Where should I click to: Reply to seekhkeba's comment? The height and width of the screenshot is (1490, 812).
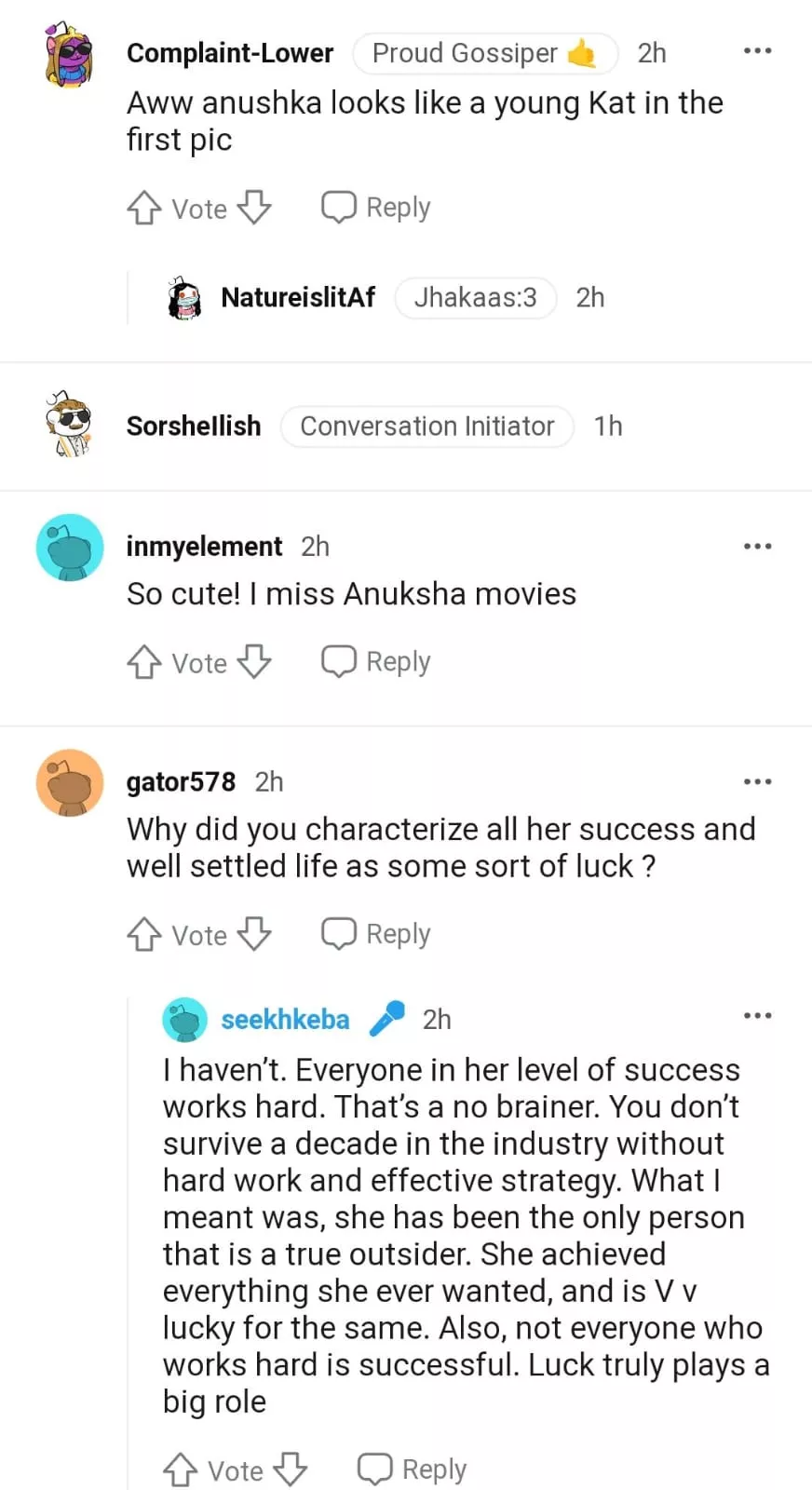413,1470
